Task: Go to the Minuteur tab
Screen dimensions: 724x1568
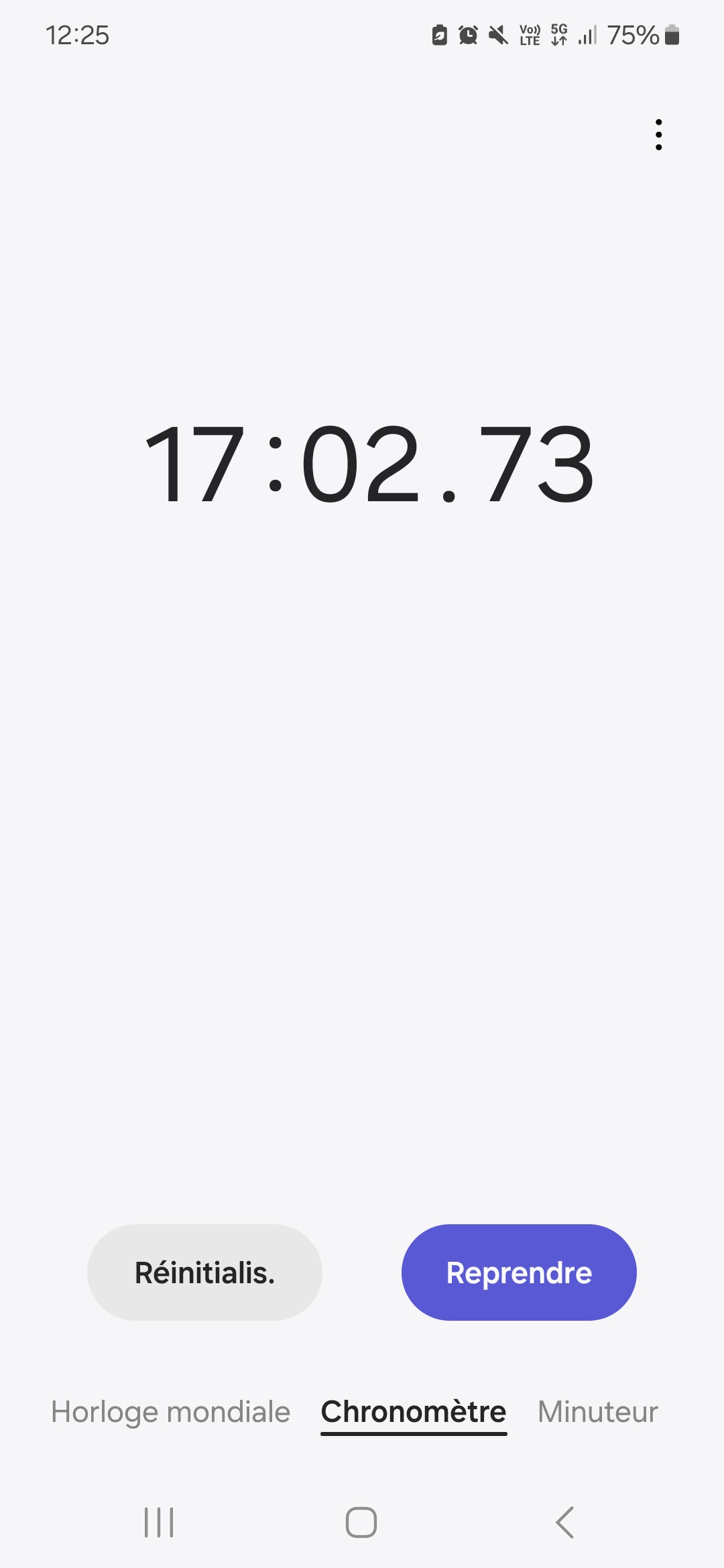Action: tap(597, 1412)
